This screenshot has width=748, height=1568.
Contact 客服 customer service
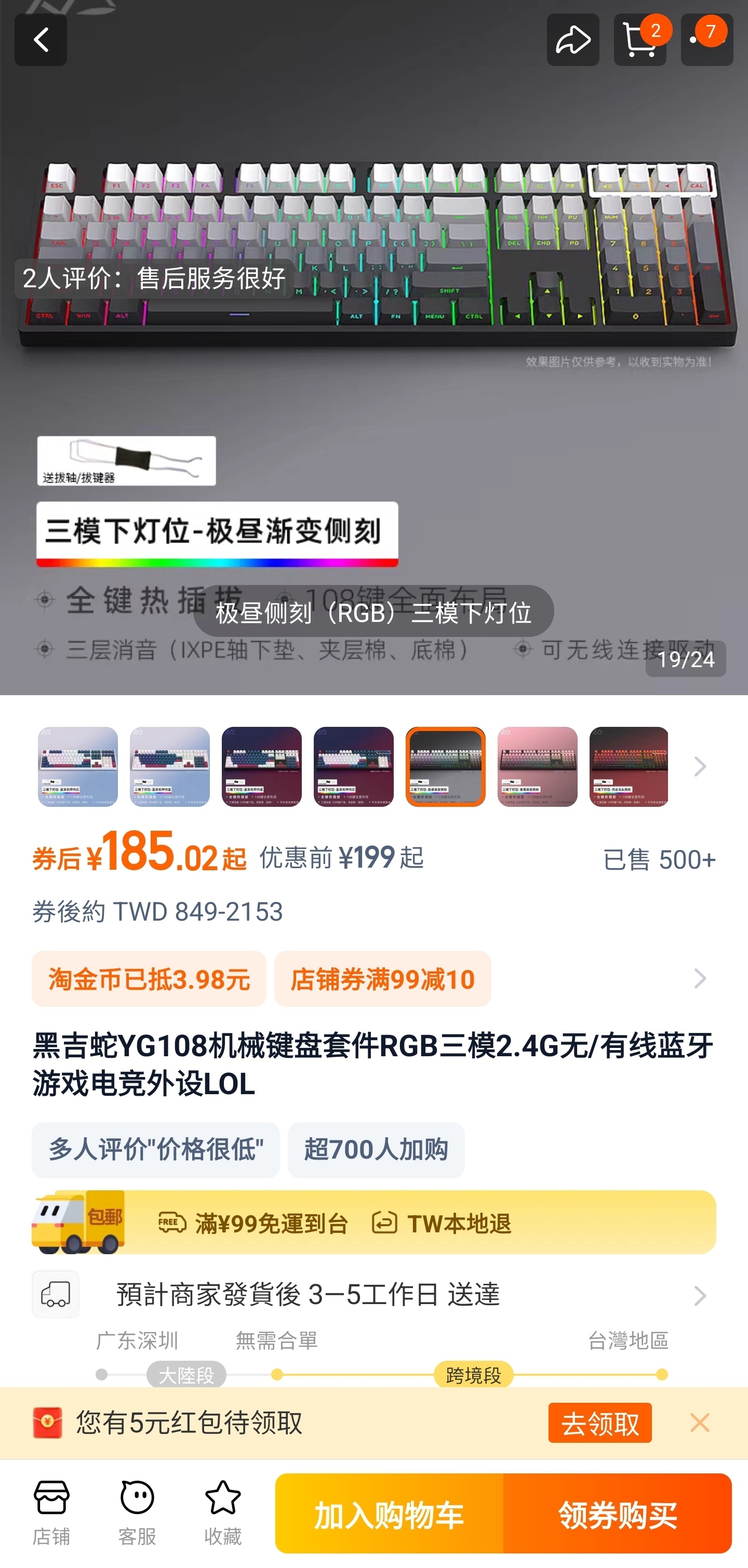point(137,1513)
